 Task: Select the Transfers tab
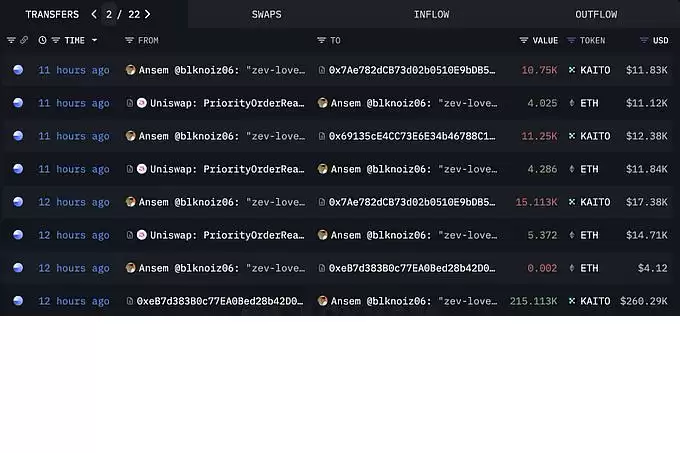[x=52, y=14]
